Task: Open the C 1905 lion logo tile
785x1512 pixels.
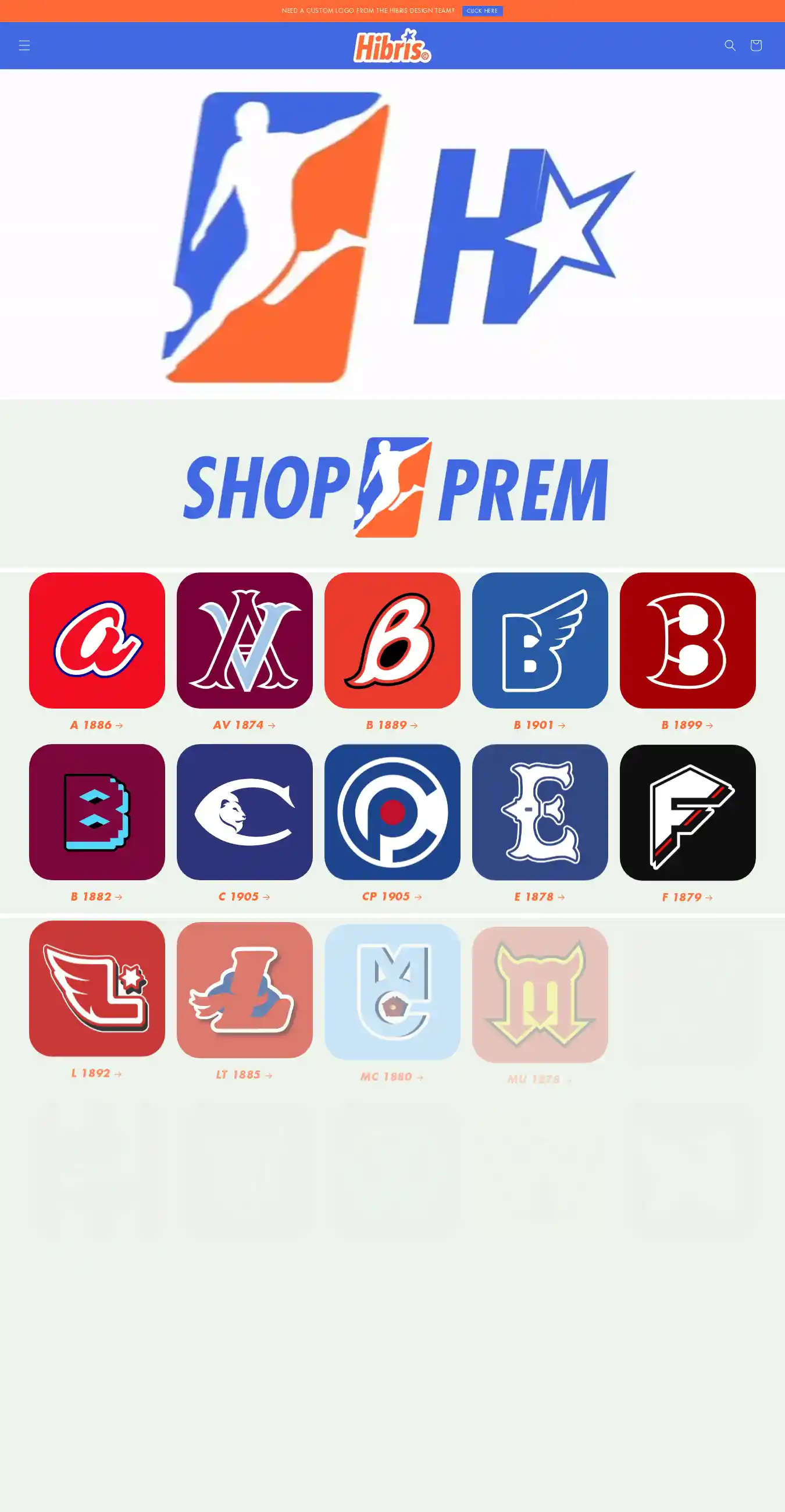Action: pyautogui.click(x=245, y=812)
